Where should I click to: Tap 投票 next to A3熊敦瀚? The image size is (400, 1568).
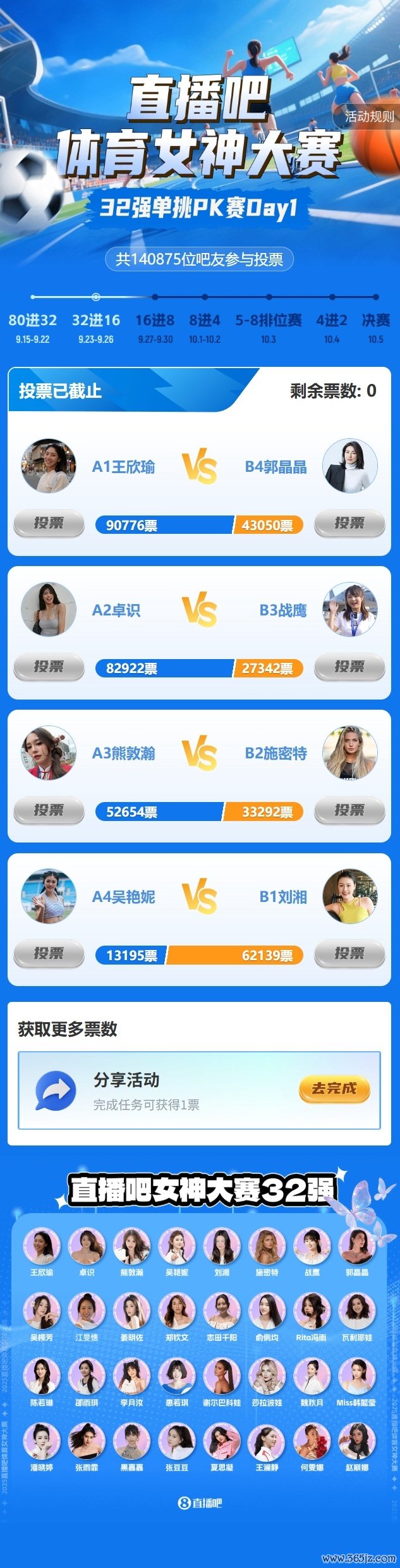[x=49, y=810]
